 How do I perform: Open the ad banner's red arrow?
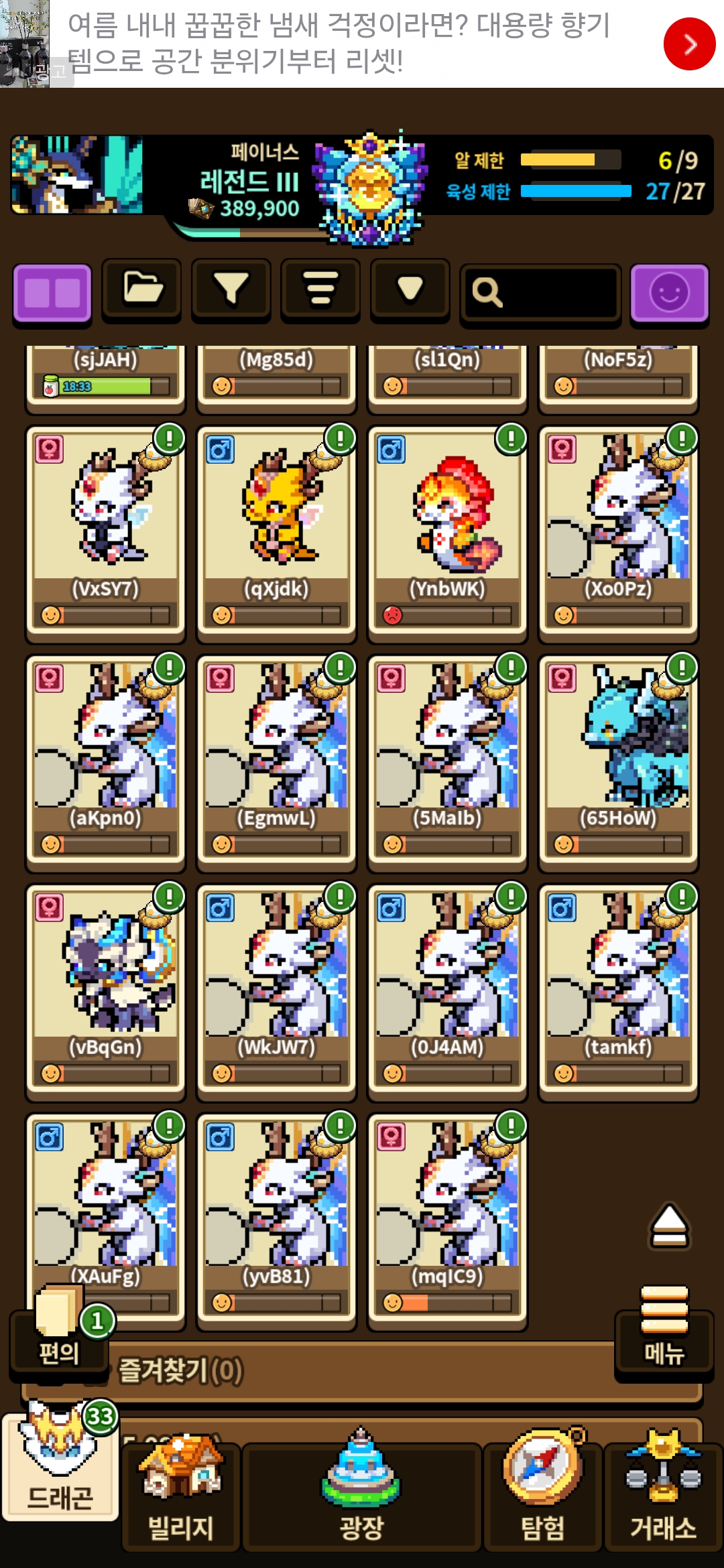tap(689, 44)
